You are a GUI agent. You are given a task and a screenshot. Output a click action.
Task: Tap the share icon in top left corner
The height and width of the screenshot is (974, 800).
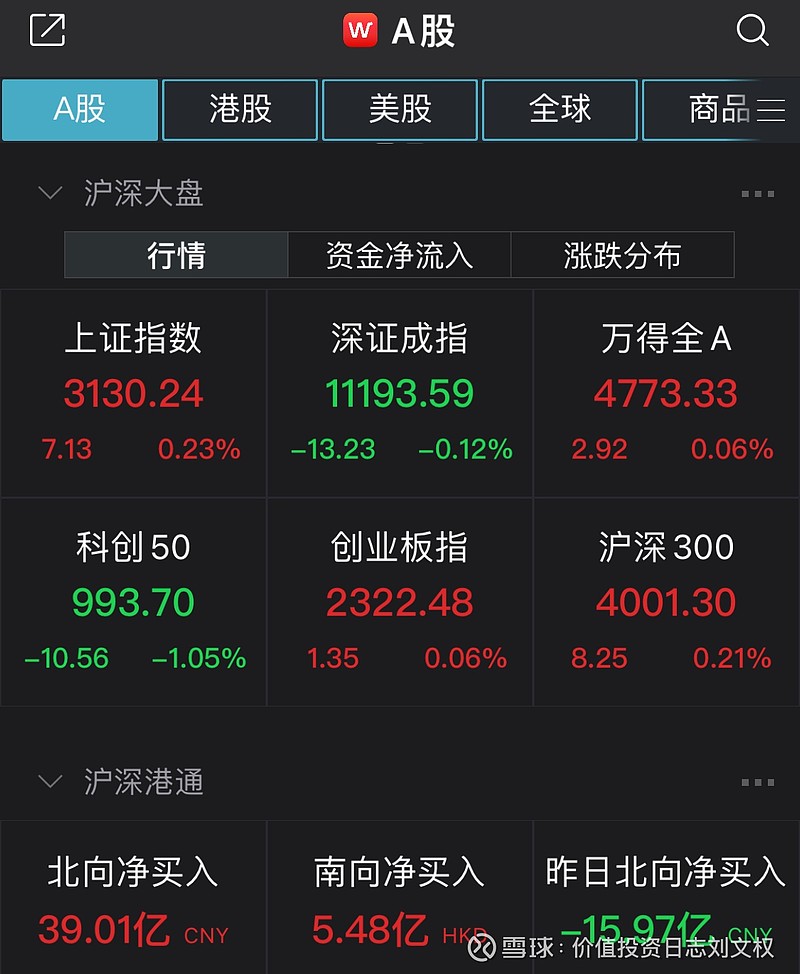(45, 31)
